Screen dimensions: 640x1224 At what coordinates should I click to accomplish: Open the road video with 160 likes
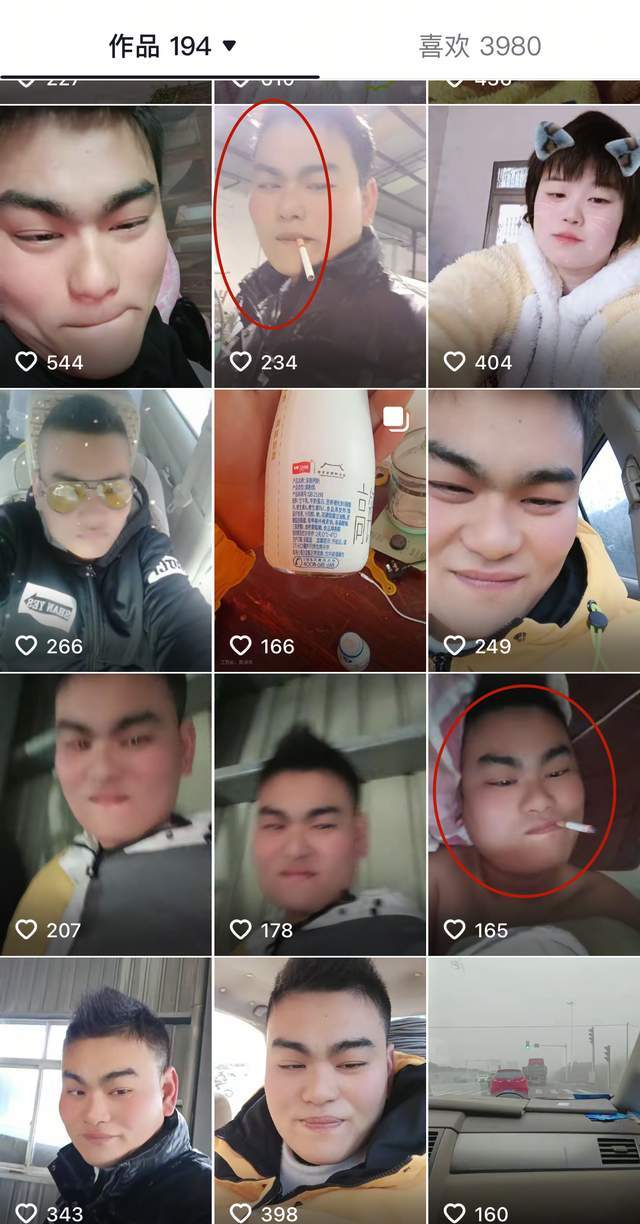coord(534,1090)
